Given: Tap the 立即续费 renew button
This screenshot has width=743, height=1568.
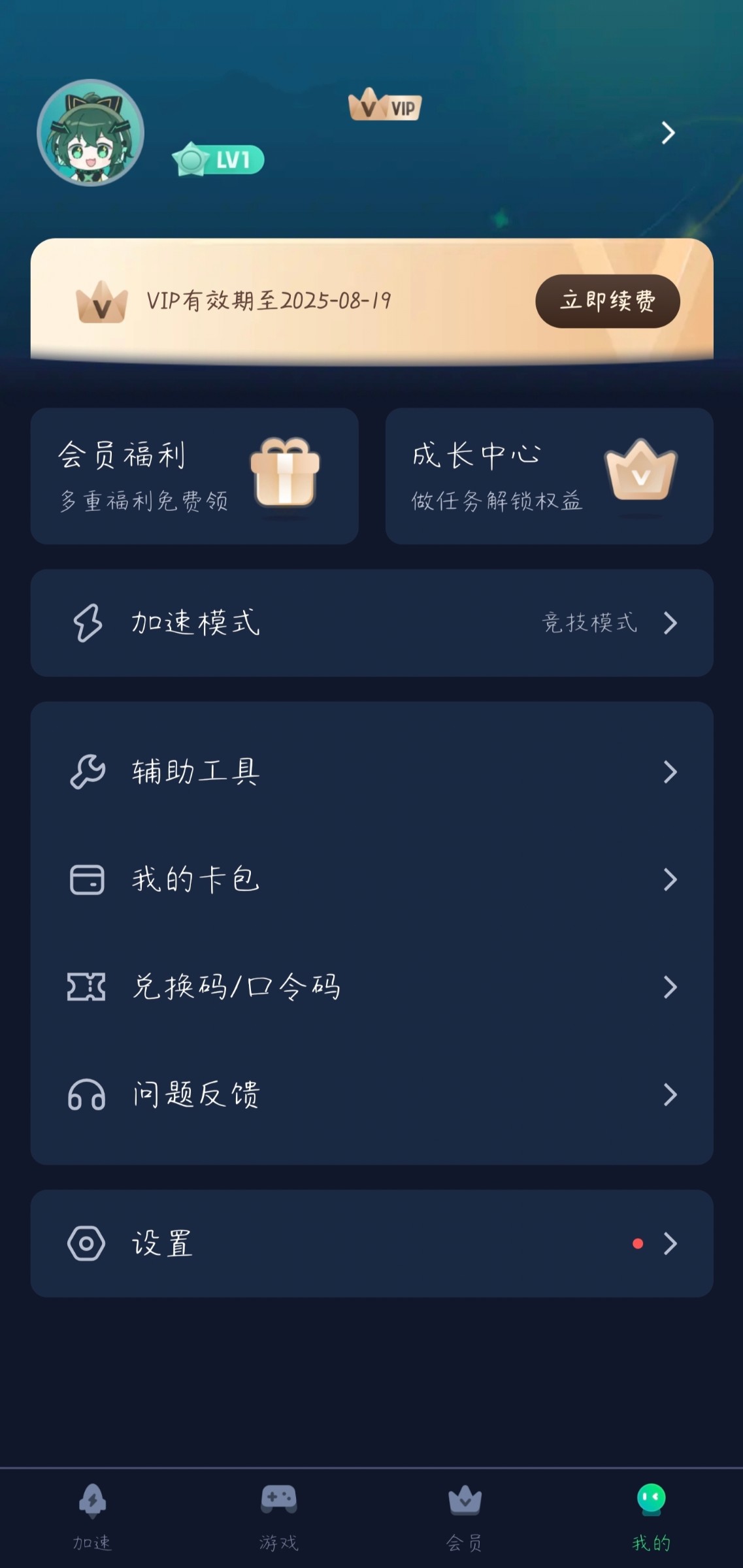Looking at the screenshot, I should (x=607, y=301).
